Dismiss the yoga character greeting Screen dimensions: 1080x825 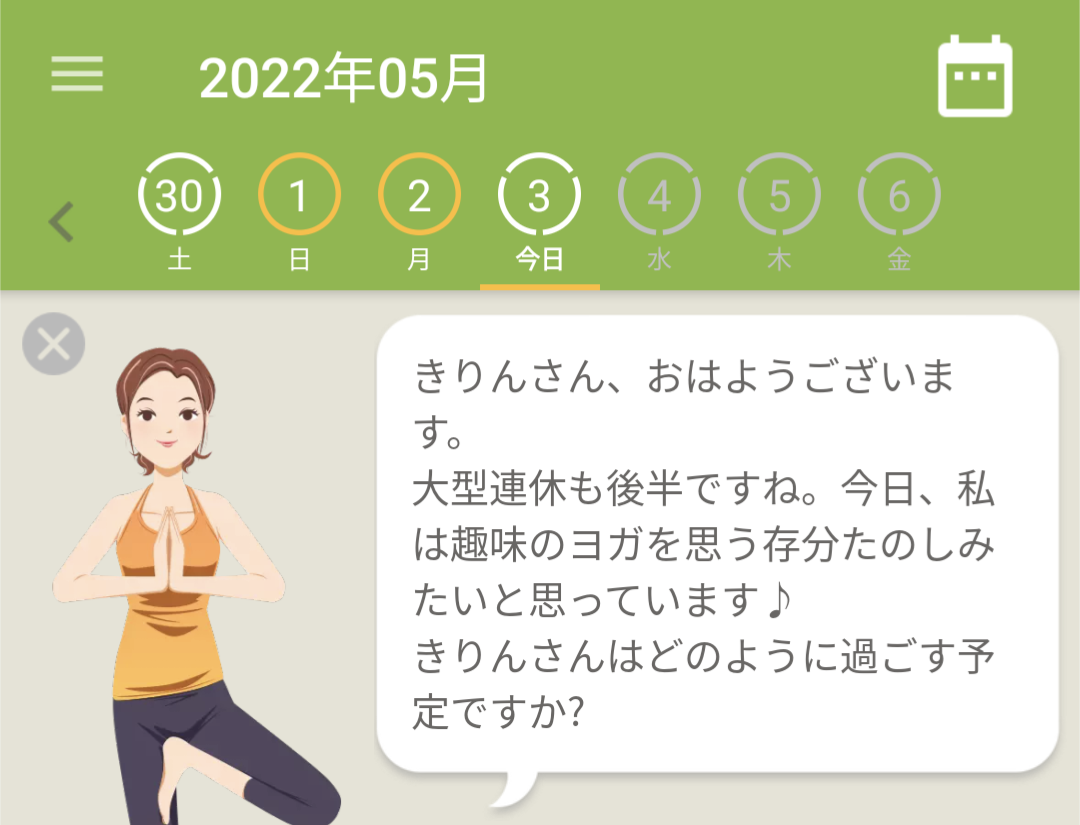[53, 345]
